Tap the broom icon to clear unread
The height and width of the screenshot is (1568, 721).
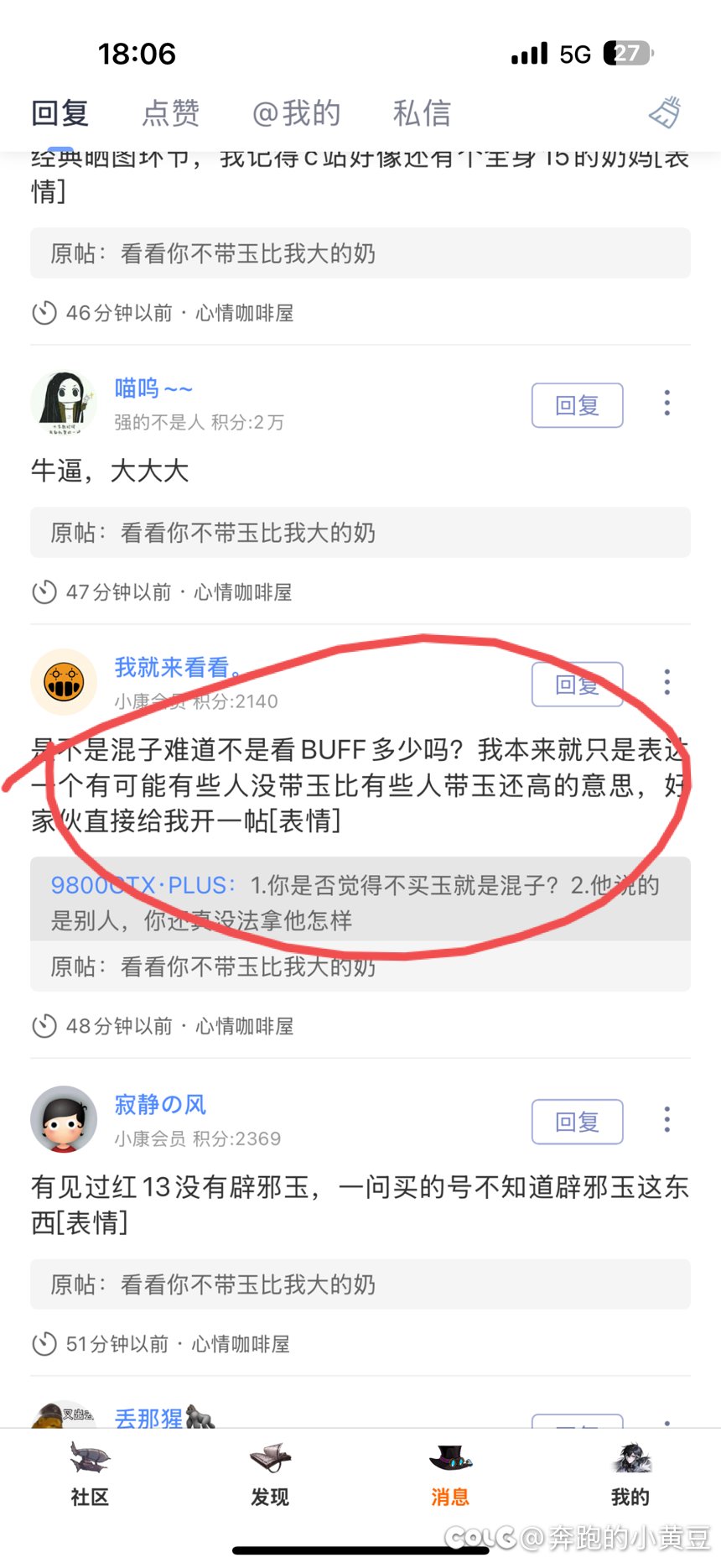(666, 112)
